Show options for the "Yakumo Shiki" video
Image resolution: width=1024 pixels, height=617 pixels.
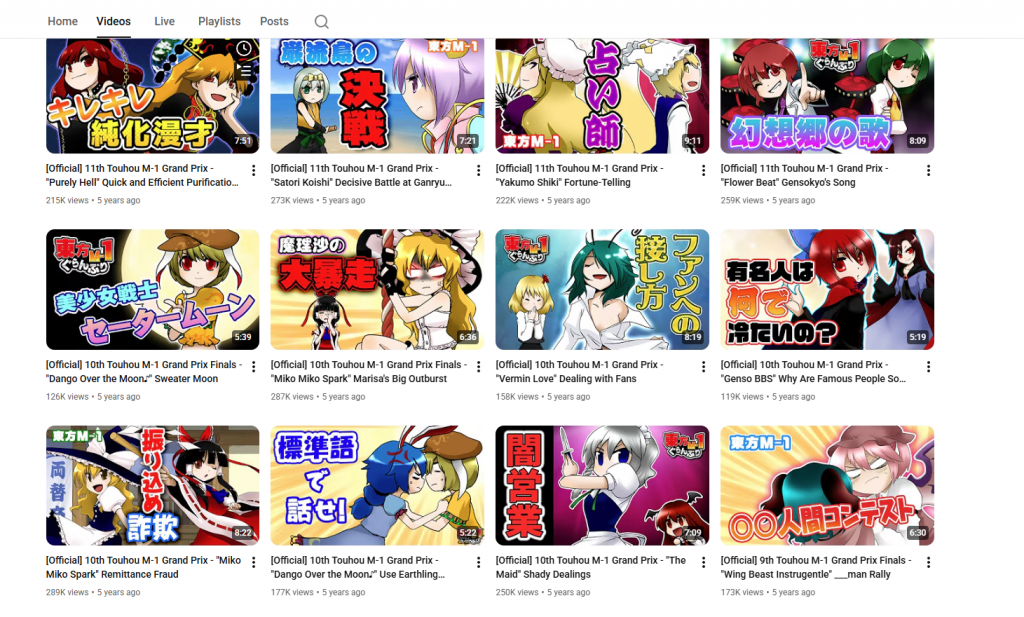point(703,170)
